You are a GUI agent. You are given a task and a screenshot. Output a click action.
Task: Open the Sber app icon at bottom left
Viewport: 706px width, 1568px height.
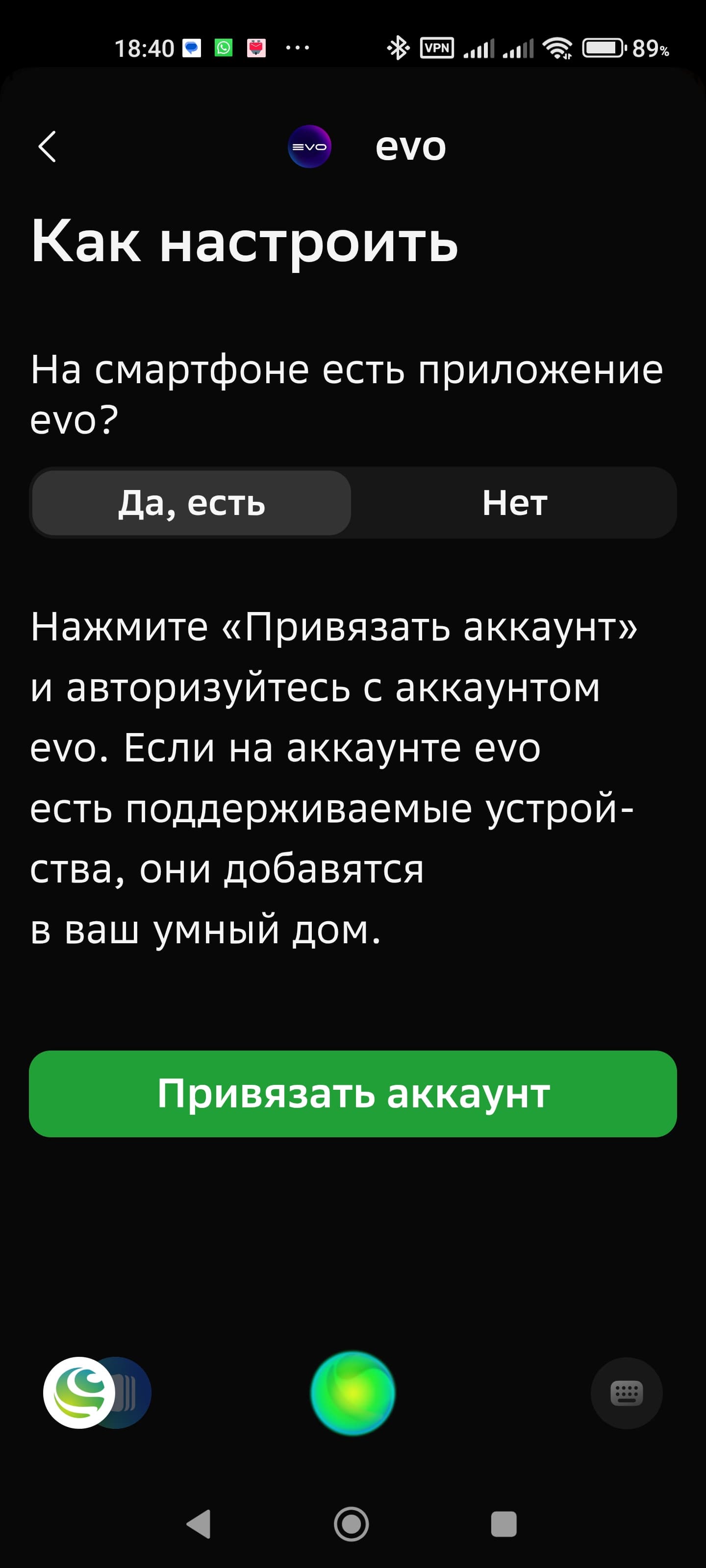pyautogui.click(x=79, y=1393)
